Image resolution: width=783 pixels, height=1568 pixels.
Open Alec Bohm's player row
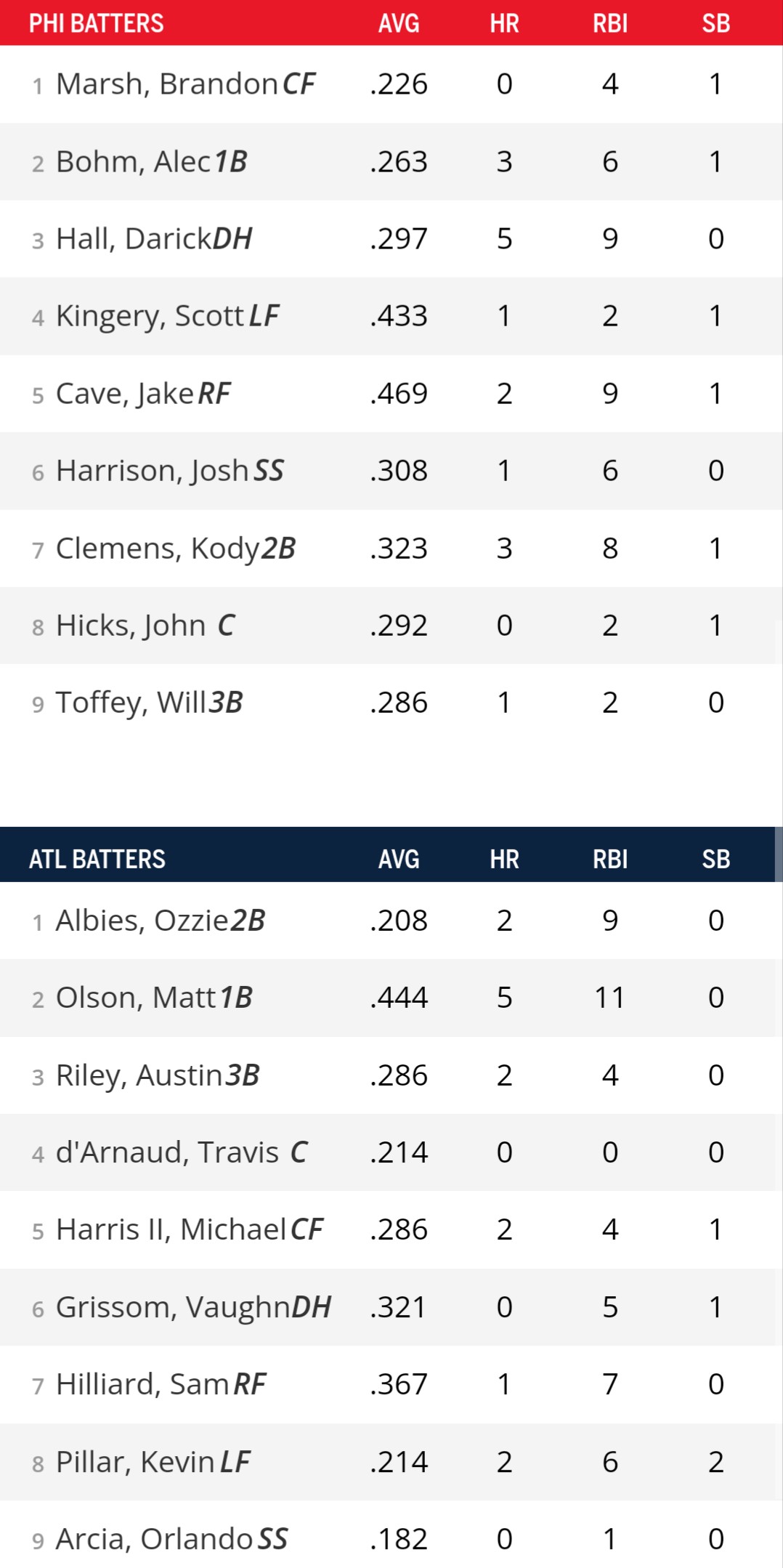[x=133, y=161]
